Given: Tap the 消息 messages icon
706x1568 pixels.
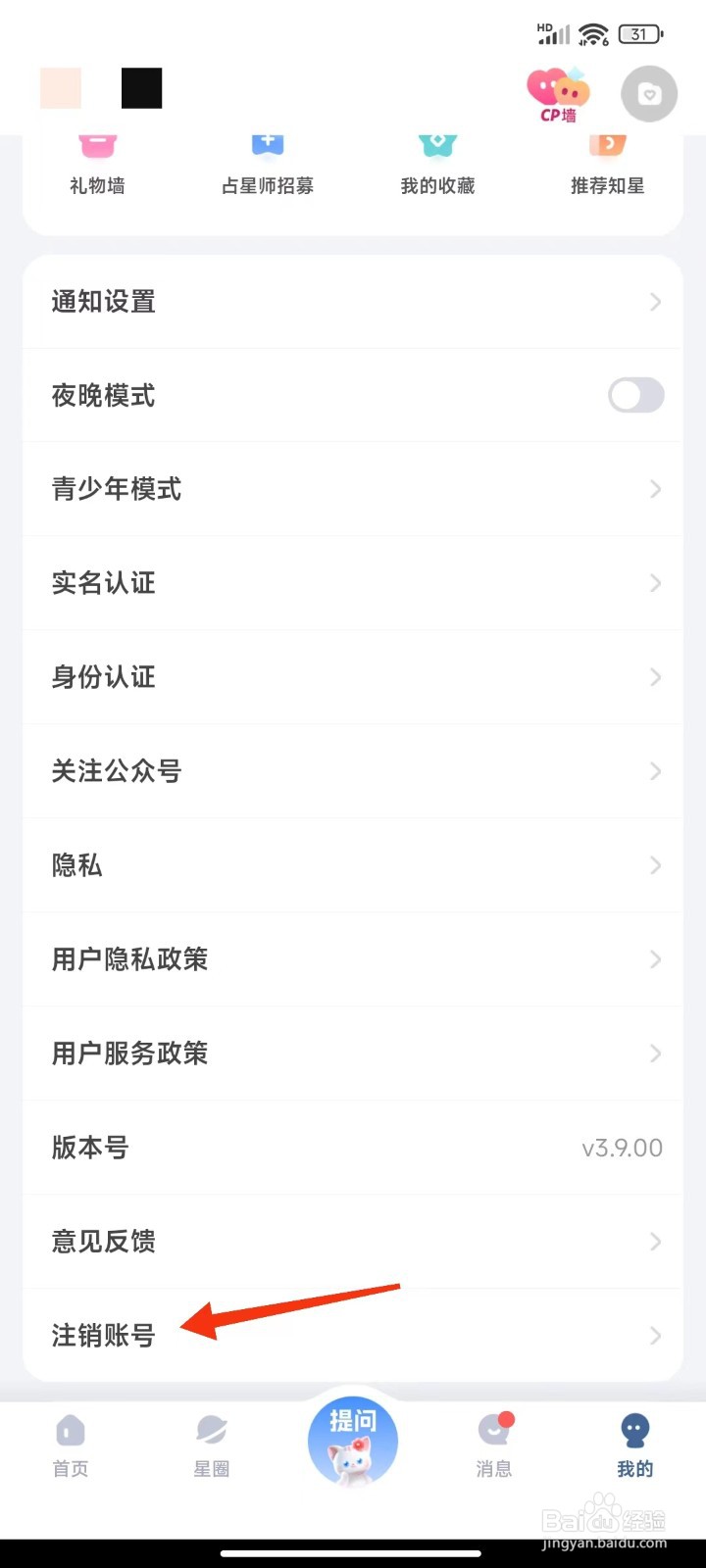Looking at the screenshot, I should coord(493,1441).
